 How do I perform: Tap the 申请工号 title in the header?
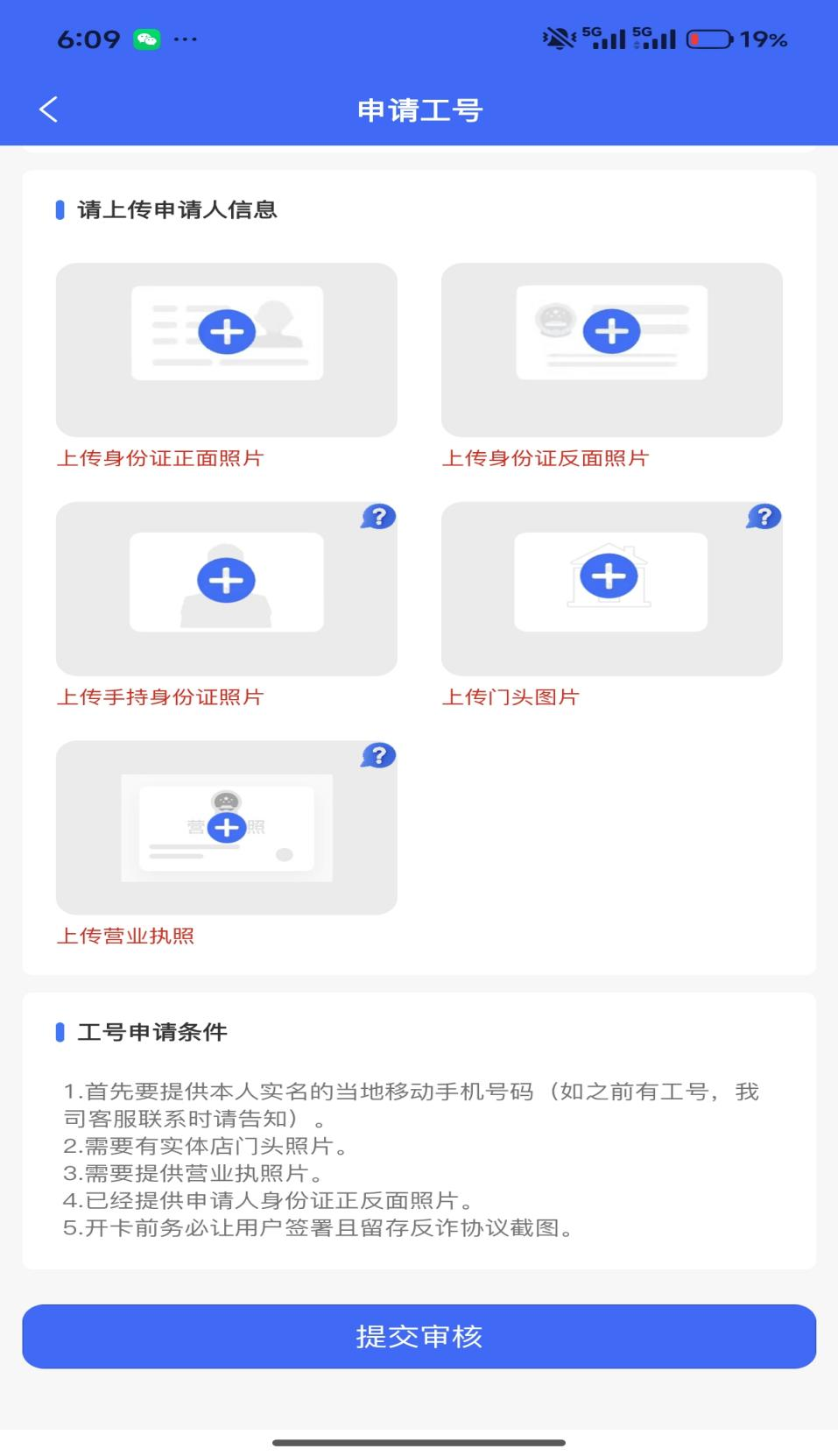(x=419, y=110)
